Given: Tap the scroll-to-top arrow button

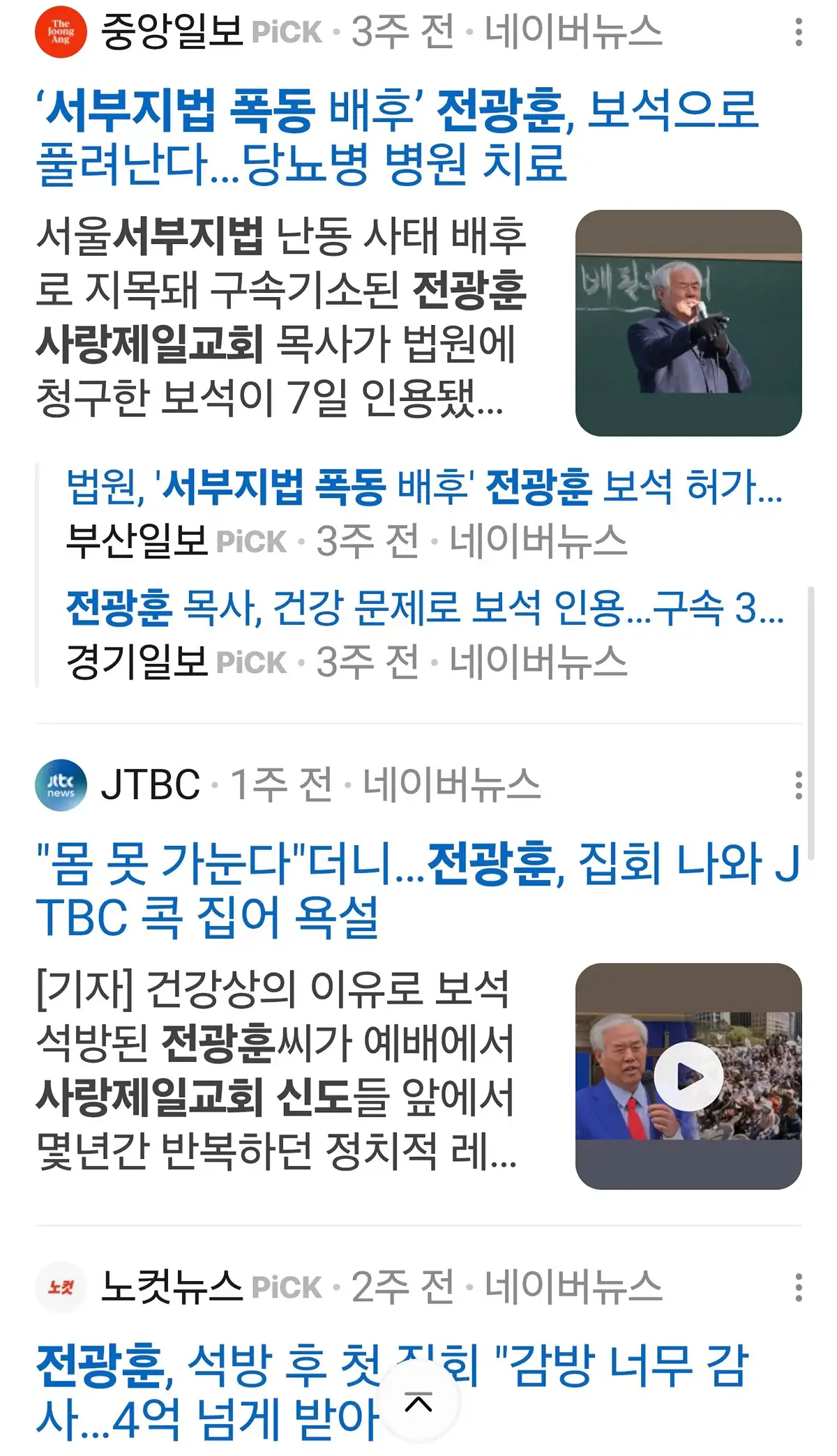Looking at the screenshot, I should 418,1402.
